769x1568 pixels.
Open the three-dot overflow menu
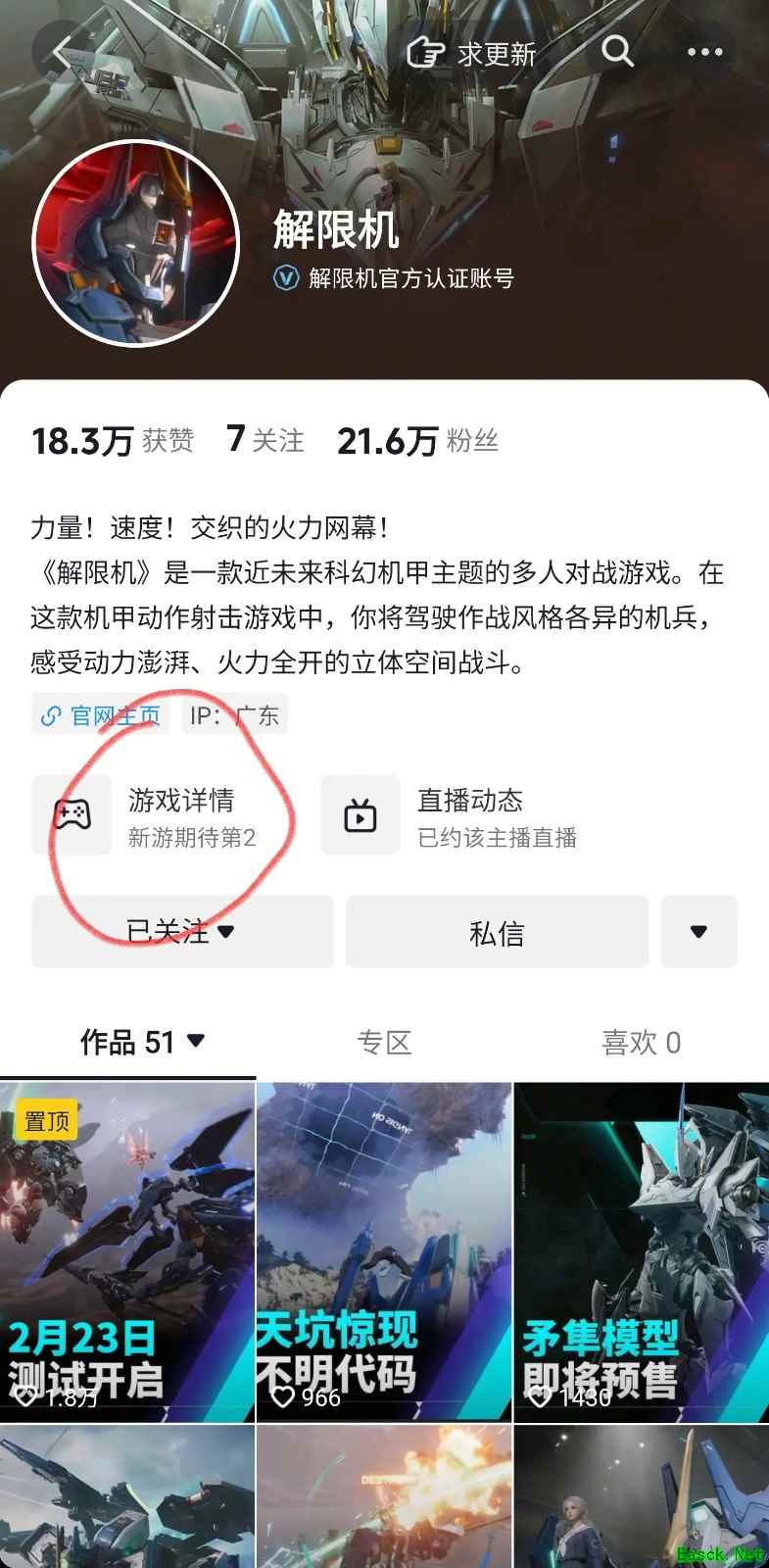click(x=704, y=53)
